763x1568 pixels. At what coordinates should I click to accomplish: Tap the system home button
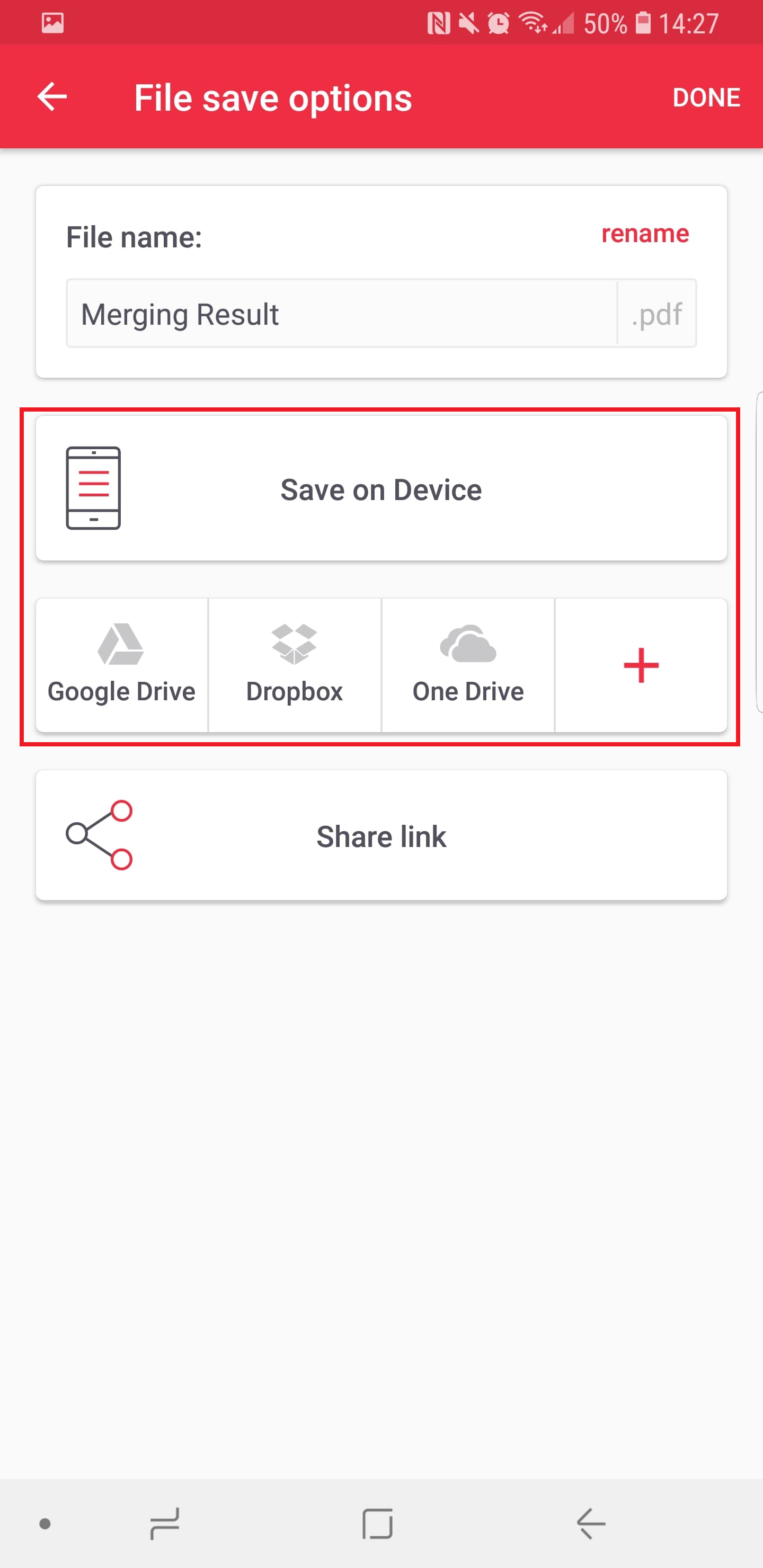pos(378,1524)
